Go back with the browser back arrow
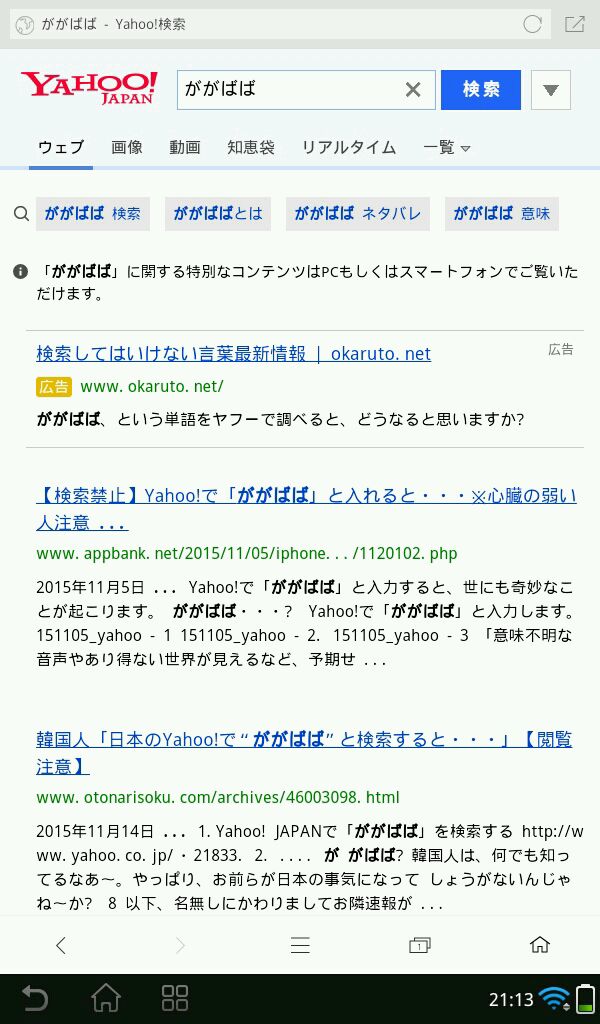Viewport: 600px width, 1024px height. (61, 945)
